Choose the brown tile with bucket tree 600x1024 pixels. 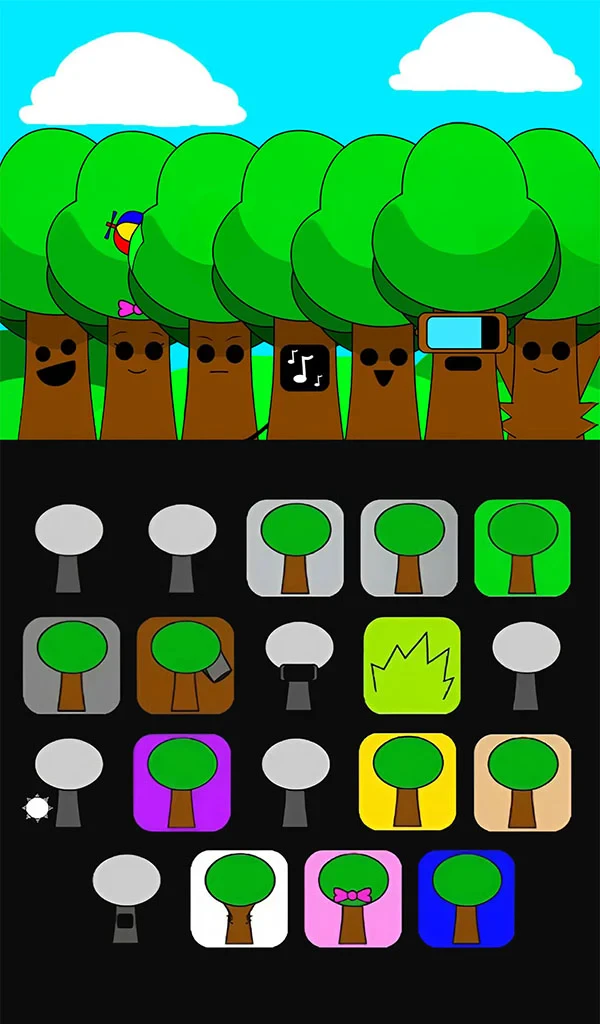coord(185,665)
